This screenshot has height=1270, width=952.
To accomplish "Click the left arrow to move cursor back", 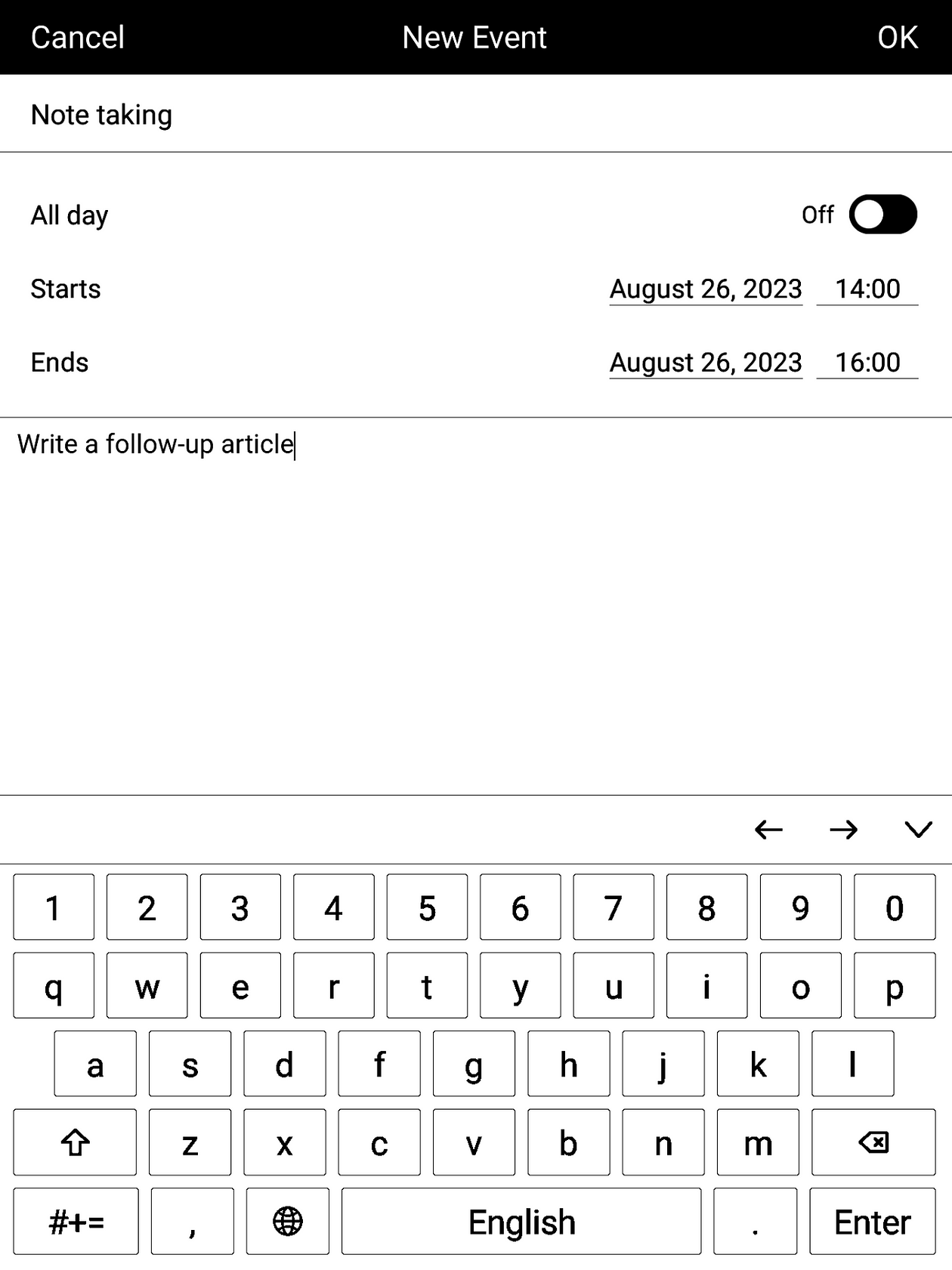I will pyautogui.click(x=768, y=829).
